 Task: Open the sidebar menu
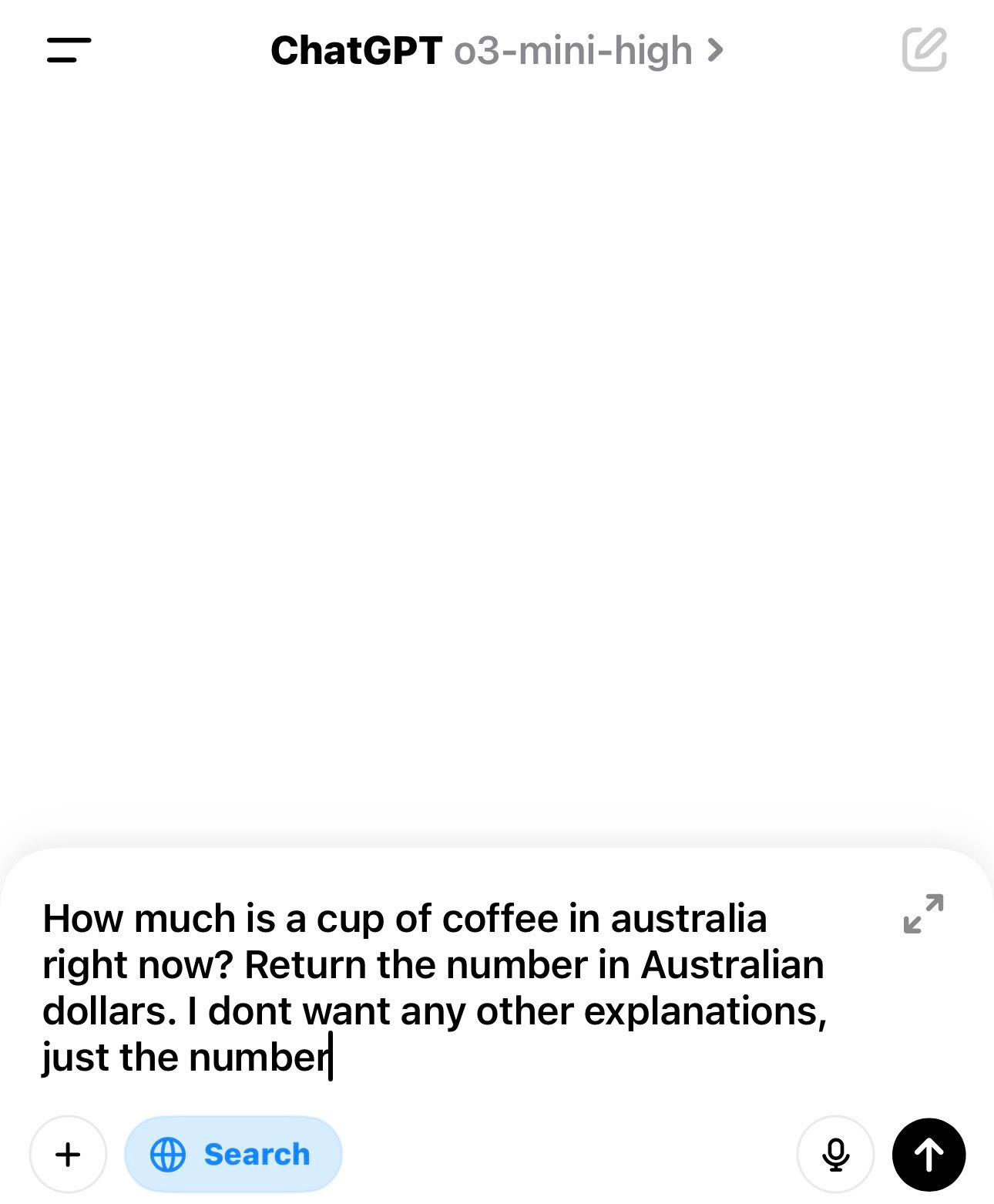69,50
